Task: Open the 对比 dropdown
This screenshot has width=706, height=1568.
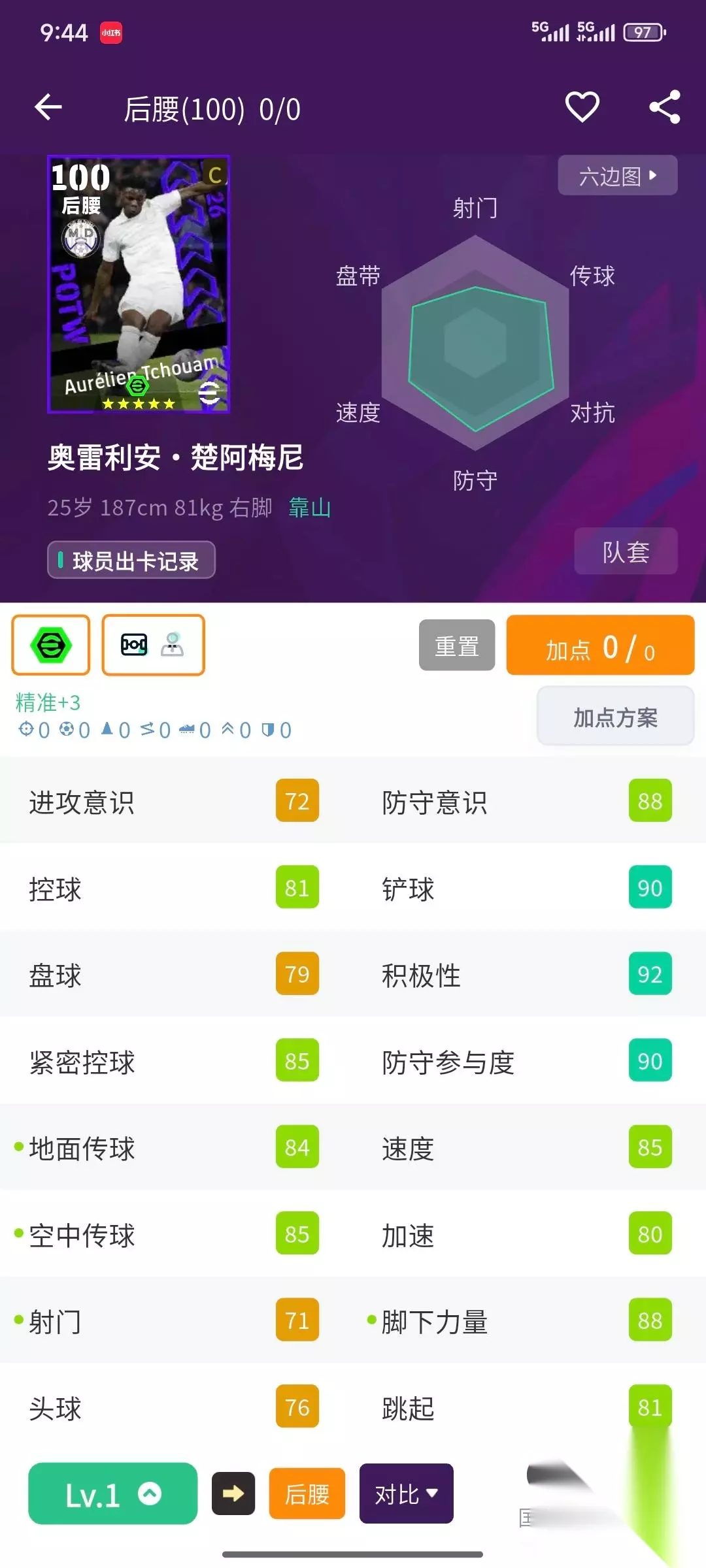Action: tap(406, 1494)
